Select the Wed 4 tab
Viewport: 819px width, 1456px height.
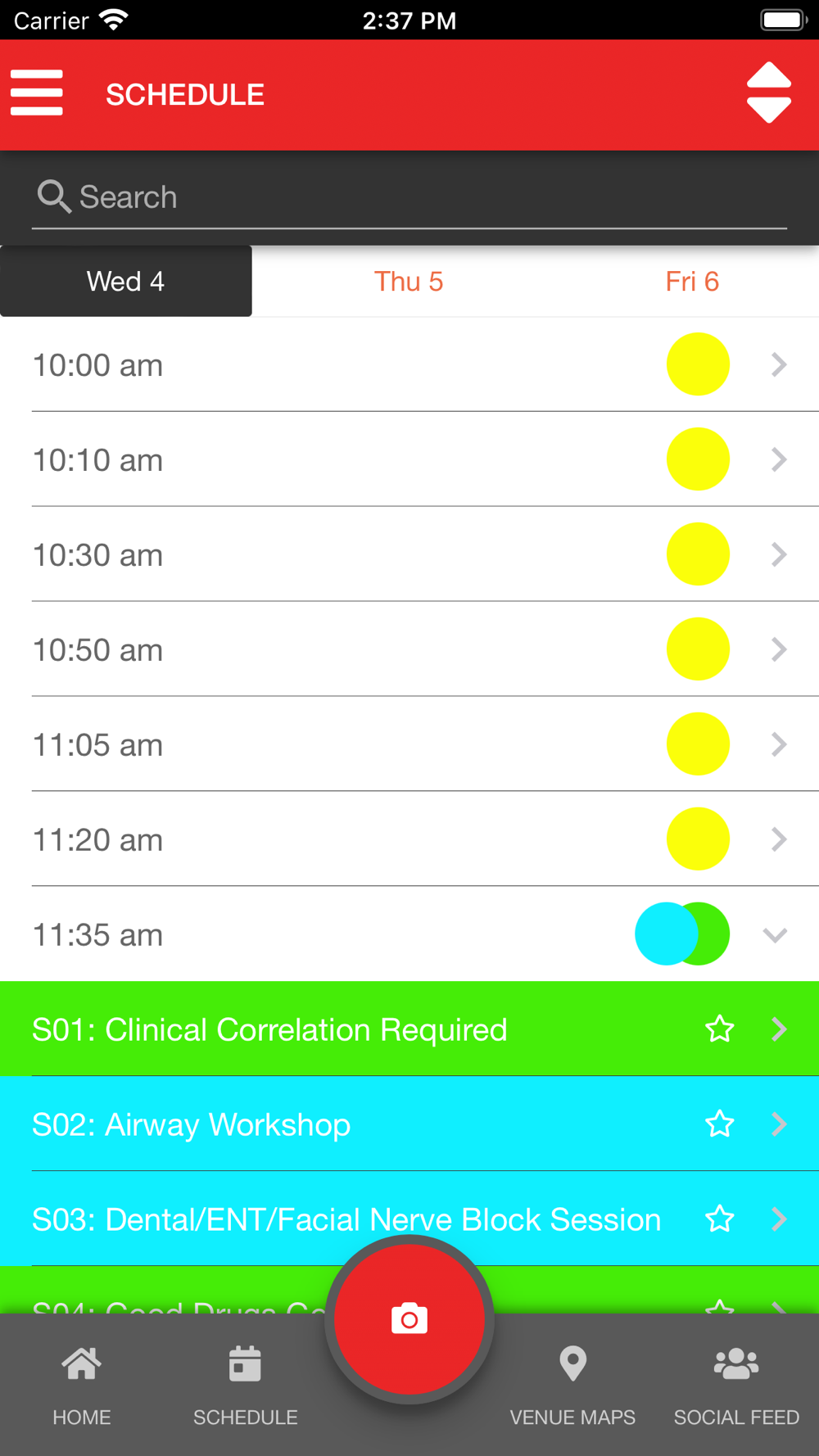(126, 282)
